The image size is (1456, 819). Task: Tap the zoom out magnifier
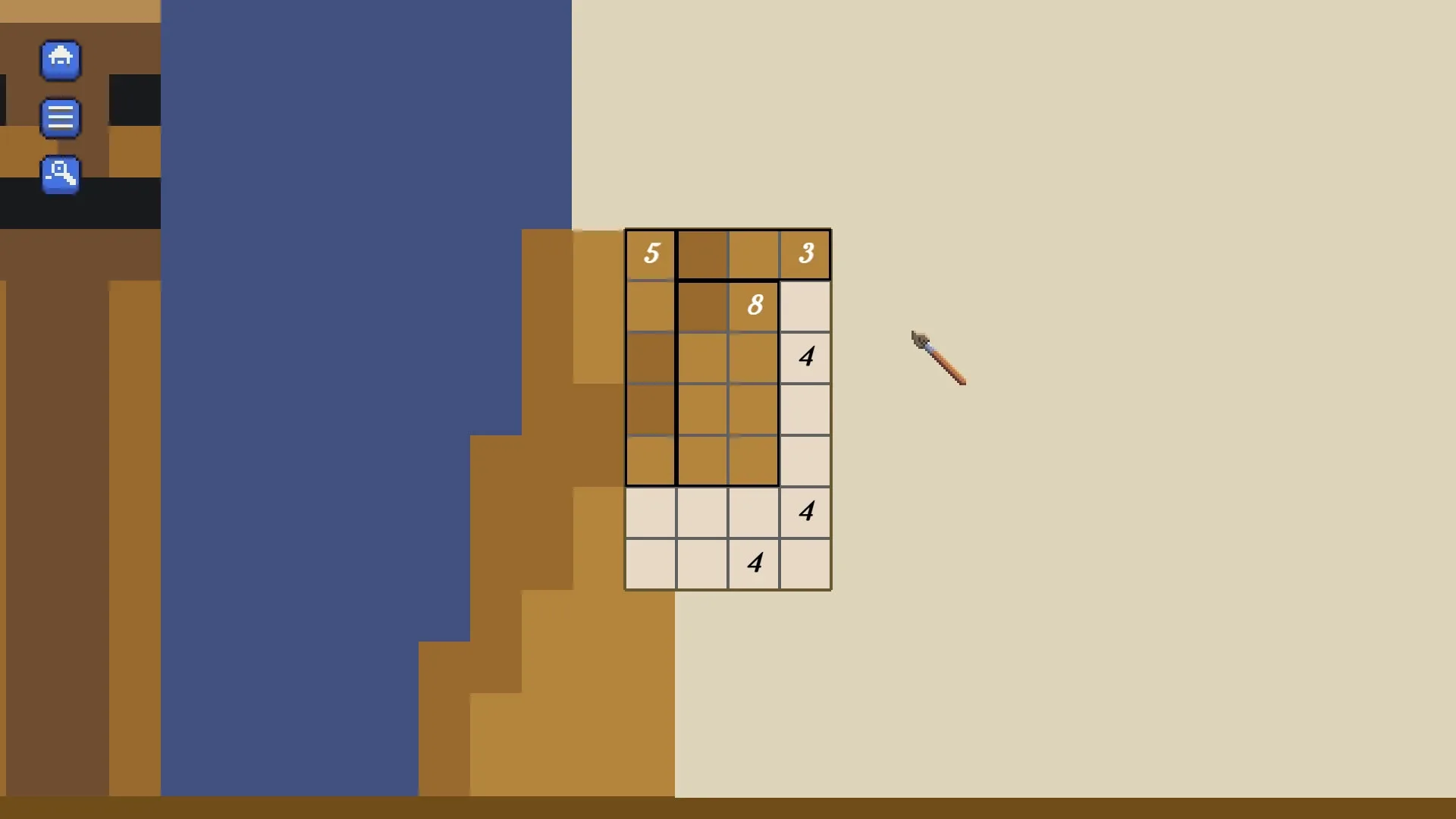pyautogui.click(x=61, y=175)
